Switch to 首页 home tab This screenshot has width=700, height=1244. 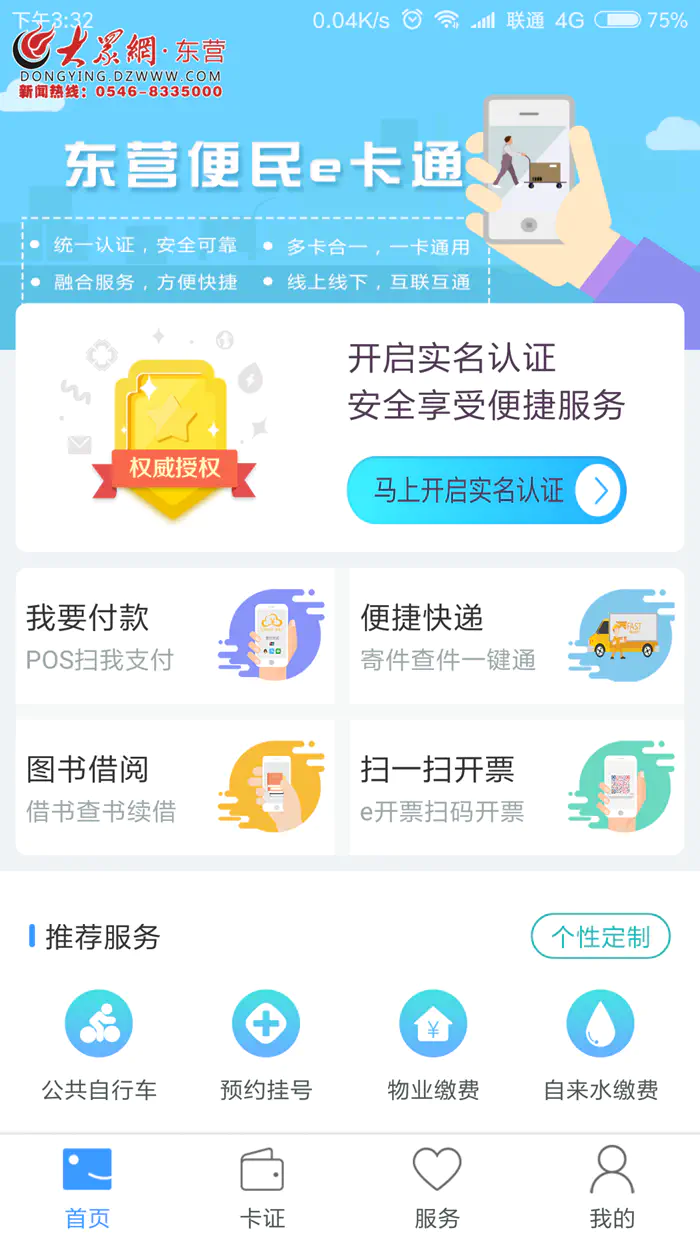point(87,1188)
